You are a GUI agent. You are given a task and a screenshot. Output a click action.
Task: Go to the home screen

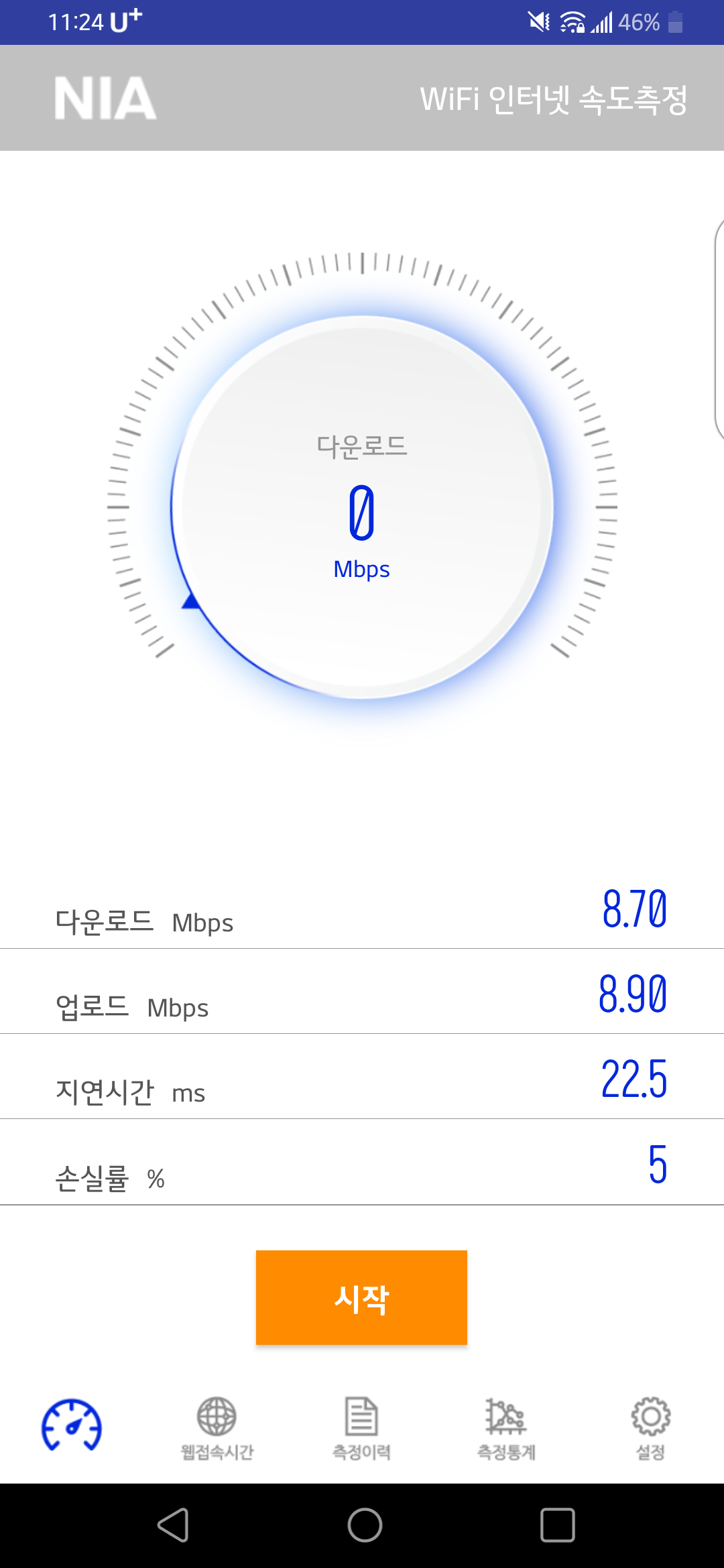click(x=365, y=1525)
